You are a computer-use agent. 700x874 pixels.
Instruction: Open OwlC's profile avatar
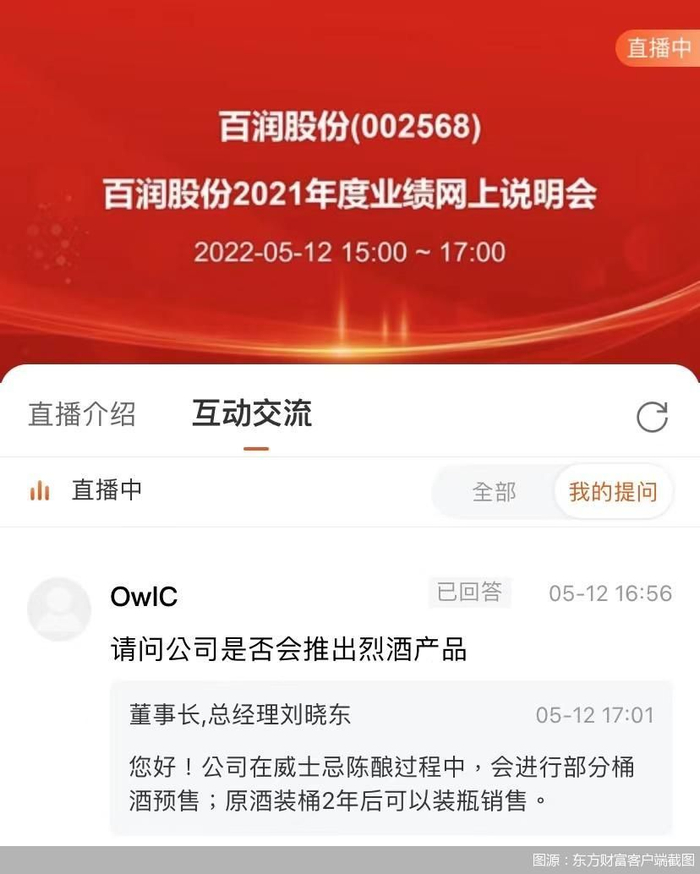(59, 609)
